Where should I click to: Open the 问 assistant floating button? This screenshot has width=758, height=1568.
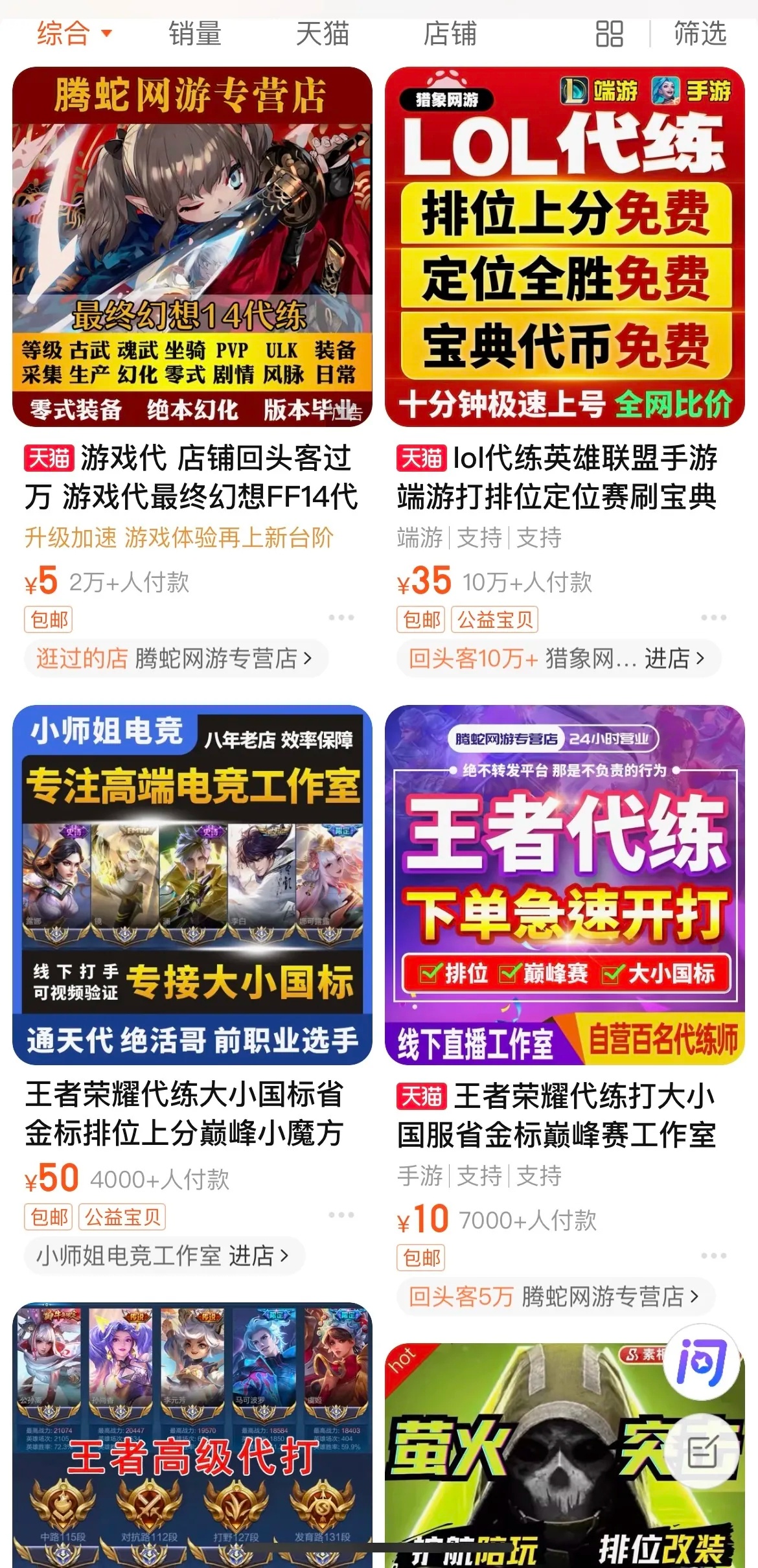tap(702, 1362)
